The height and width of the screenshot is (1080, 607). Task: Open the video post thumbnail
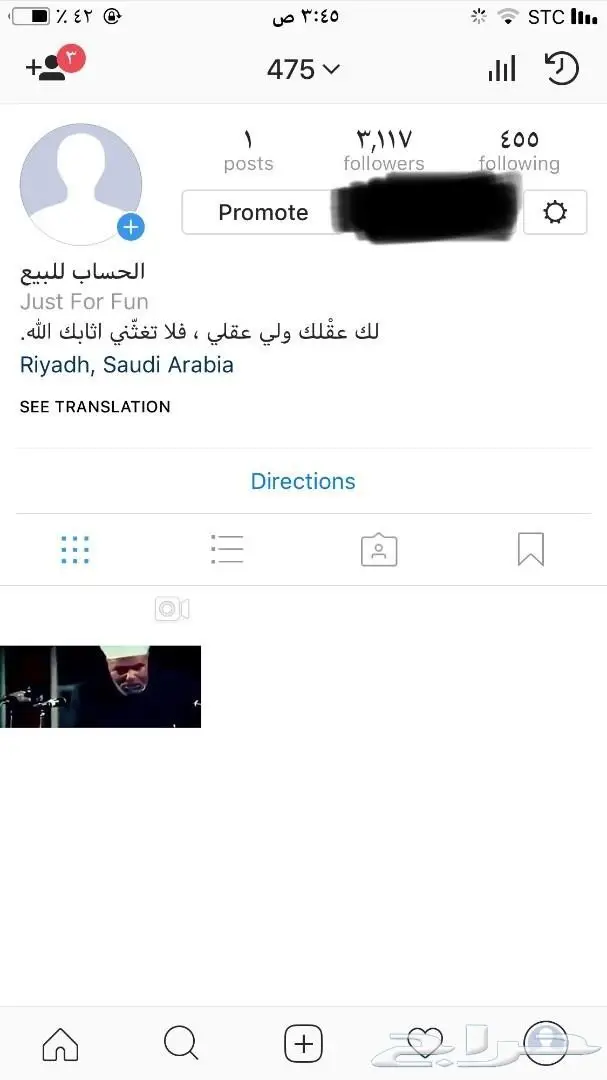(100, 686)
